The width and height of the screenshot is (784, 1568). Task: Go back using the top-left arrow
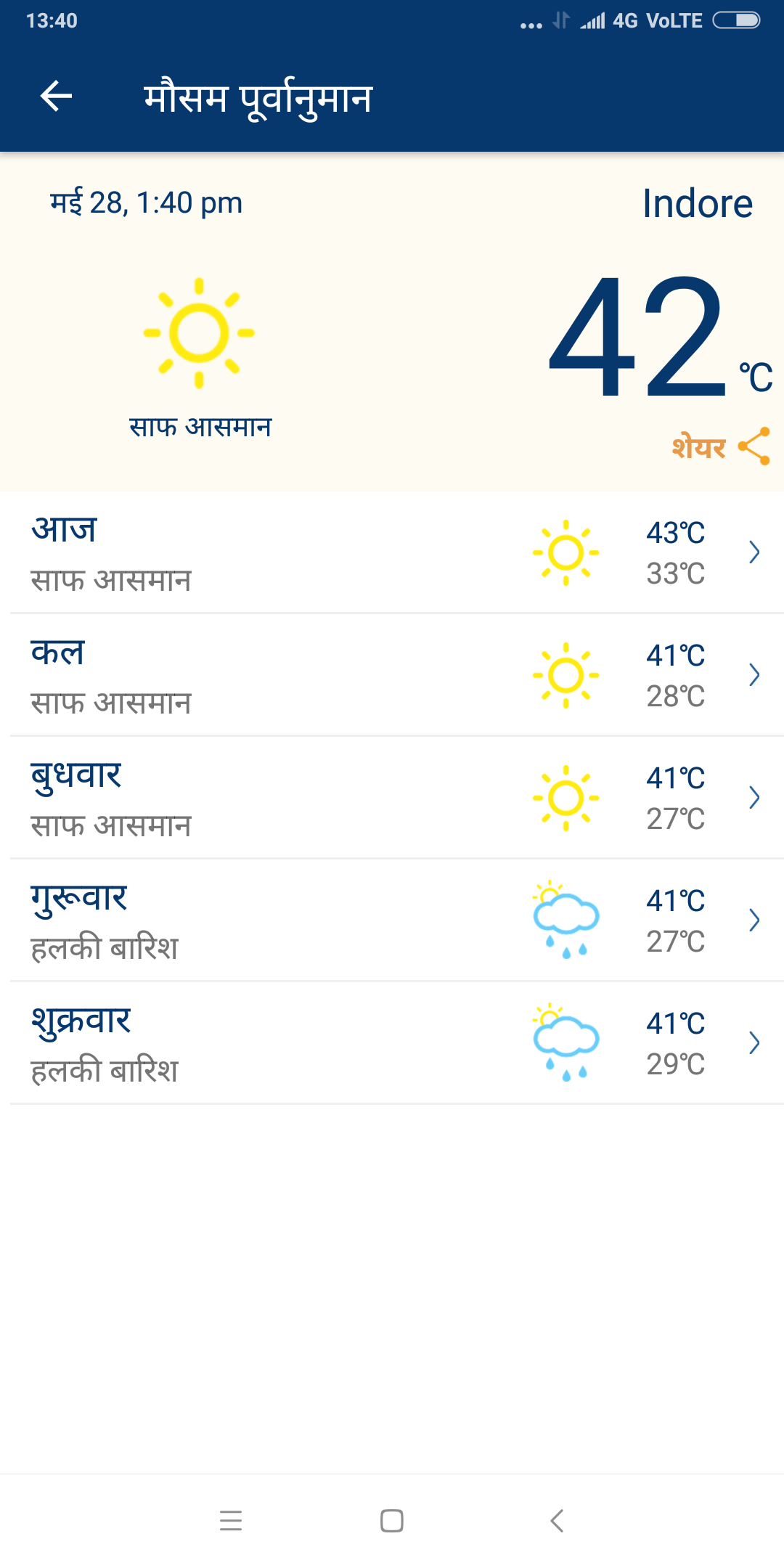pyautogui.click(x=56, y=96)
